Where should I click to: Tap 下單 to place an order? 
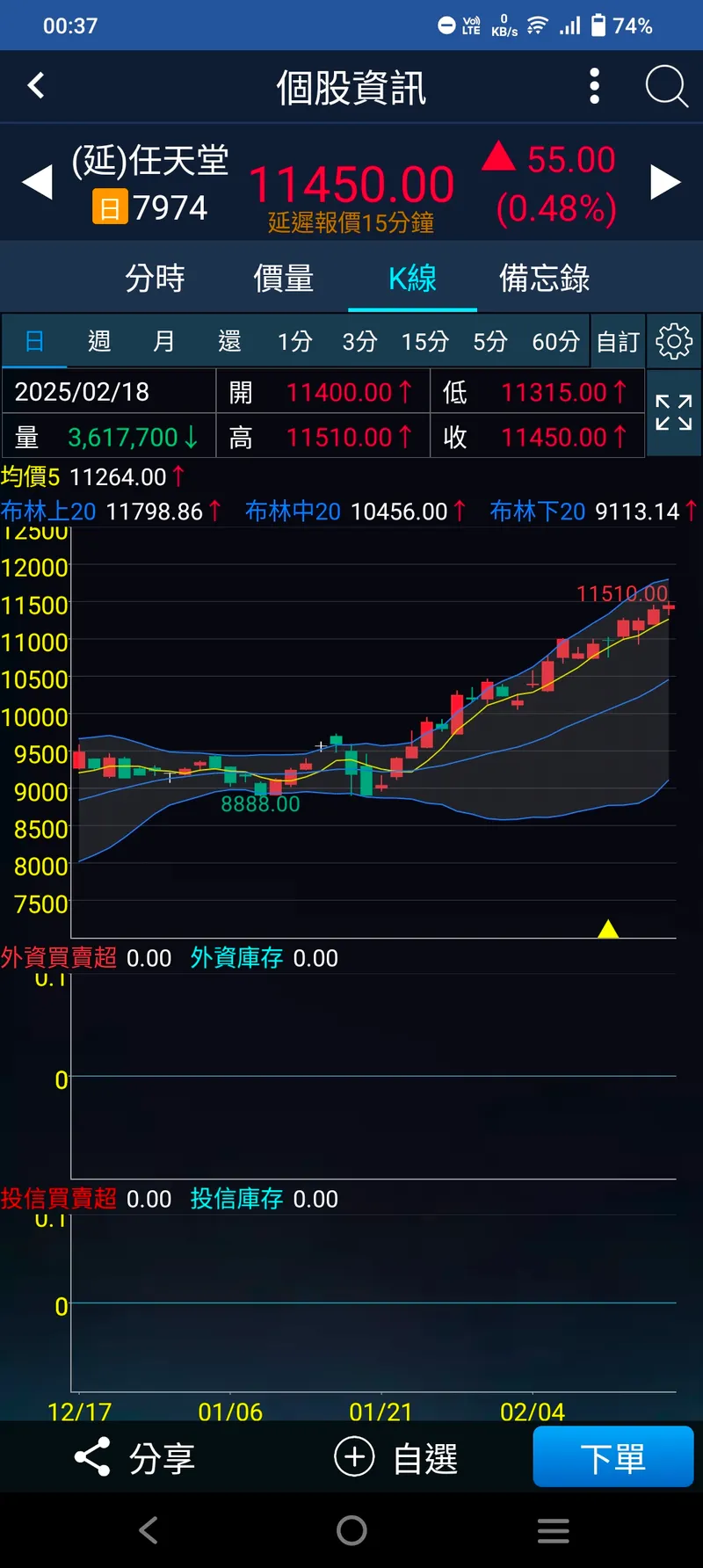pyautogui.click(x=612, y=1458)
